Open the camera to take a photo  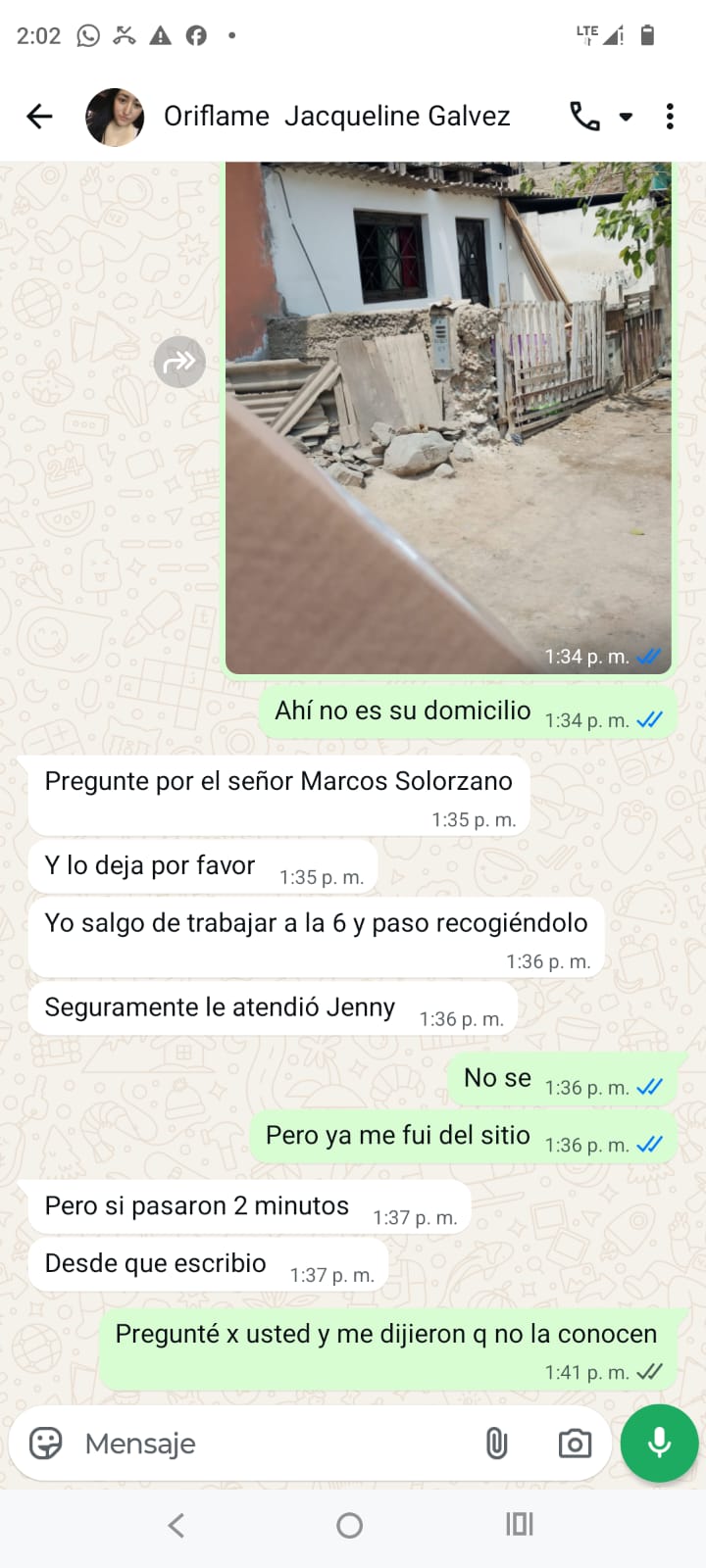pyautogui.click(x=575, y=1444)
